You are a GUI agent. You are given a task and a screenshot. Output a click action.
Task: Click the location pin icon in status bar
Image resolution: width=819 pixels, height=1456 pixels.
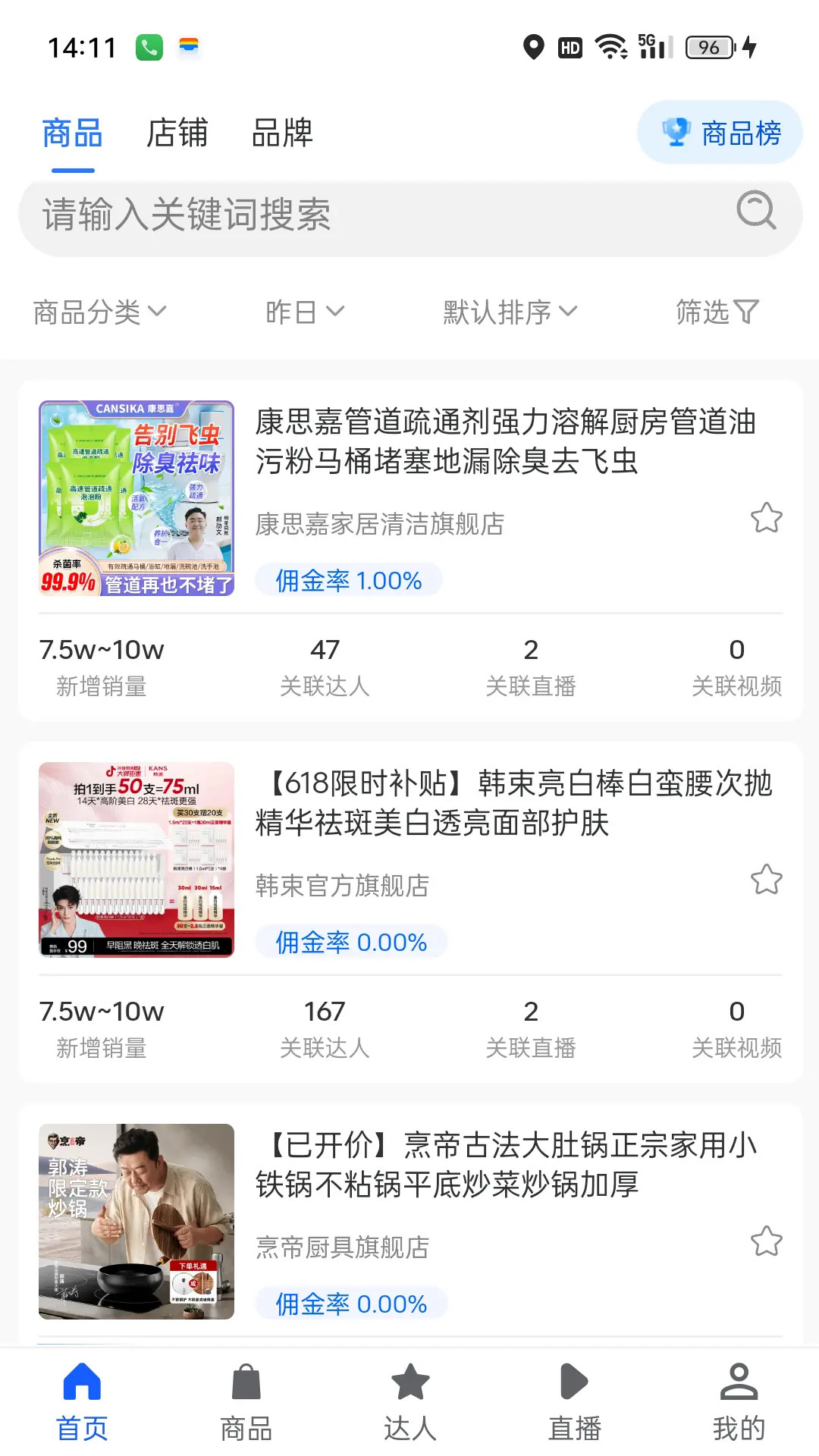(535, 47)
